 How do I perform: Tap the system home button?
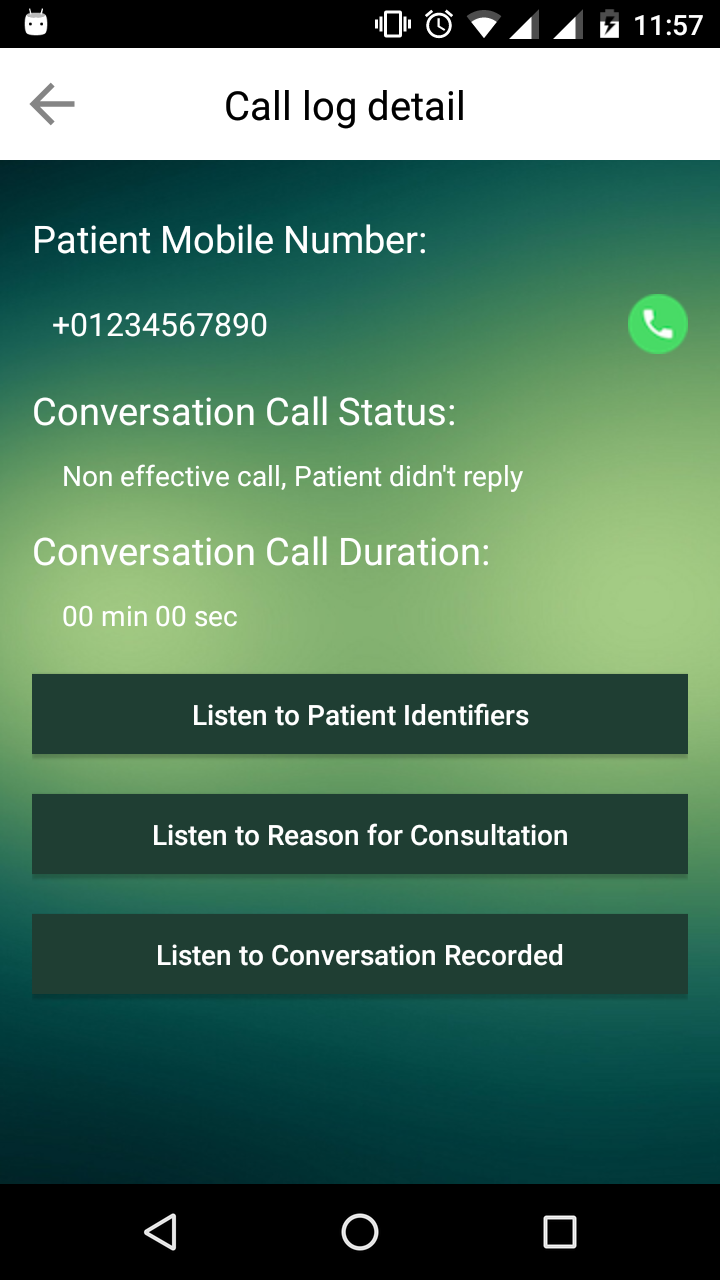(x=360, y=1232)
